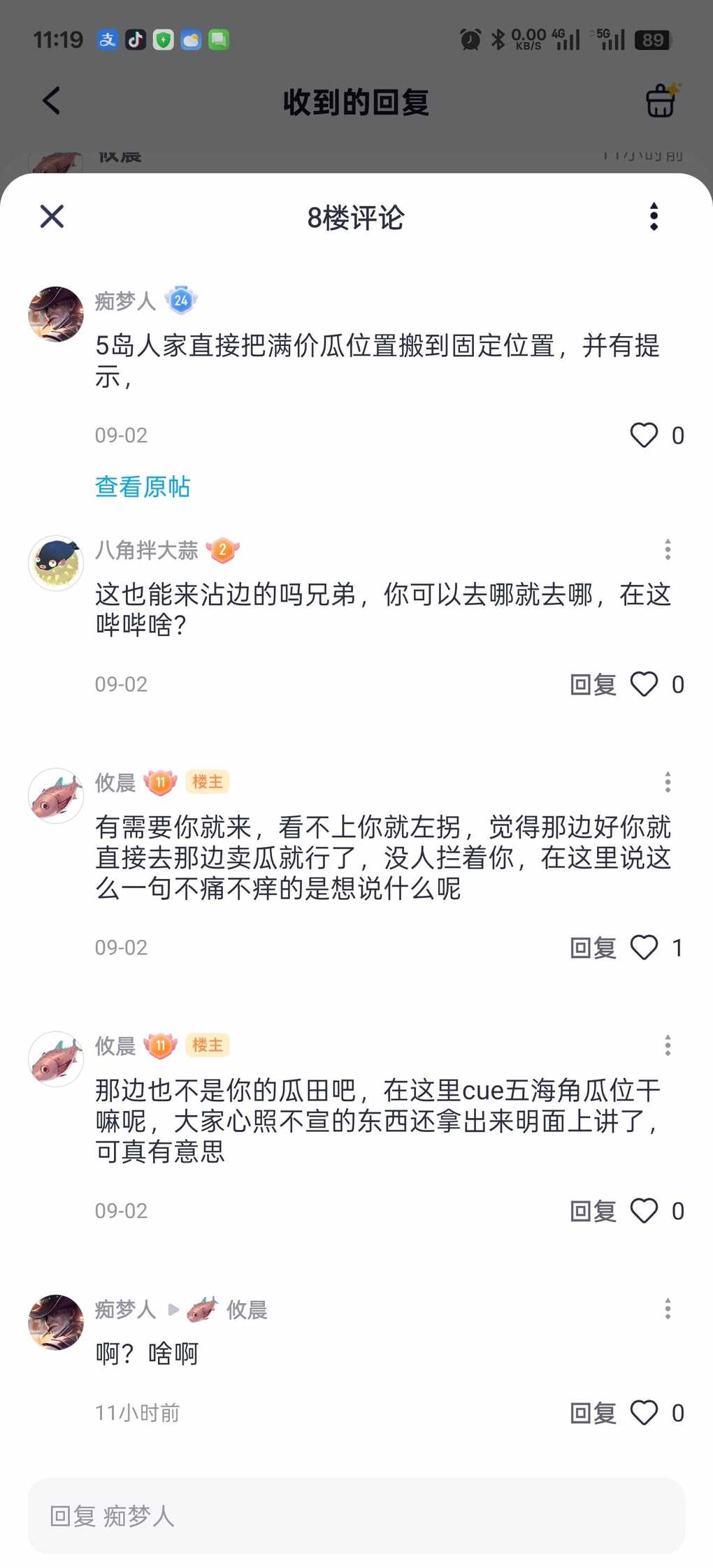Open options for the 有需要你就来 comment
Image resolution: width=713 pixels, height=1568 pixels.
point(668,783)
